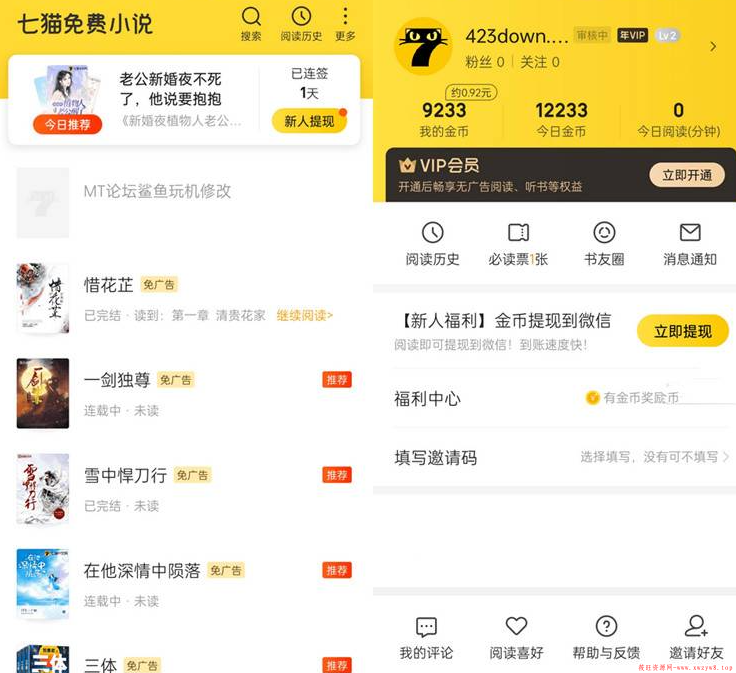Open reading history from the top bar
The height and width of the screenshot is (673, 736).
(301, 23)
